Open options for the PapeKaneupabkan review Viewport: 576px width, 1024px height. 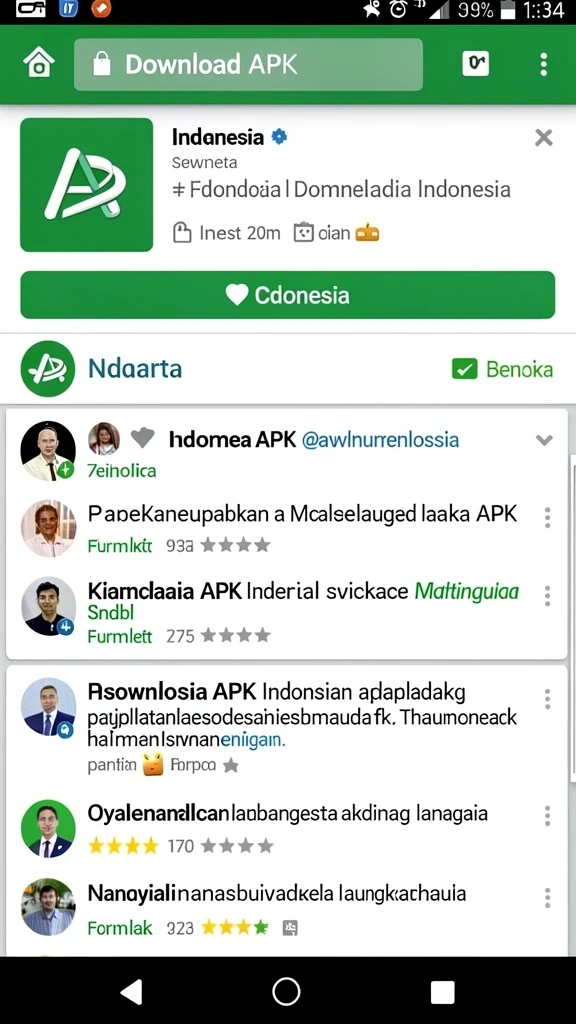(x=547, y=517)
